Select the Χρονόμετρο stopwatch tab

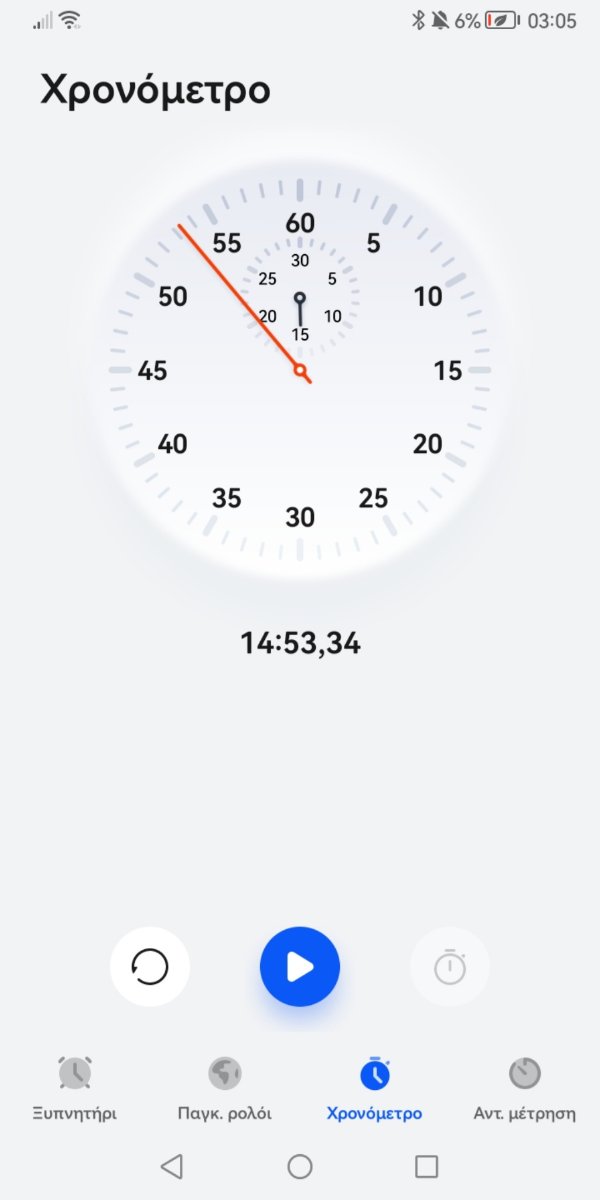point(375,1089)
